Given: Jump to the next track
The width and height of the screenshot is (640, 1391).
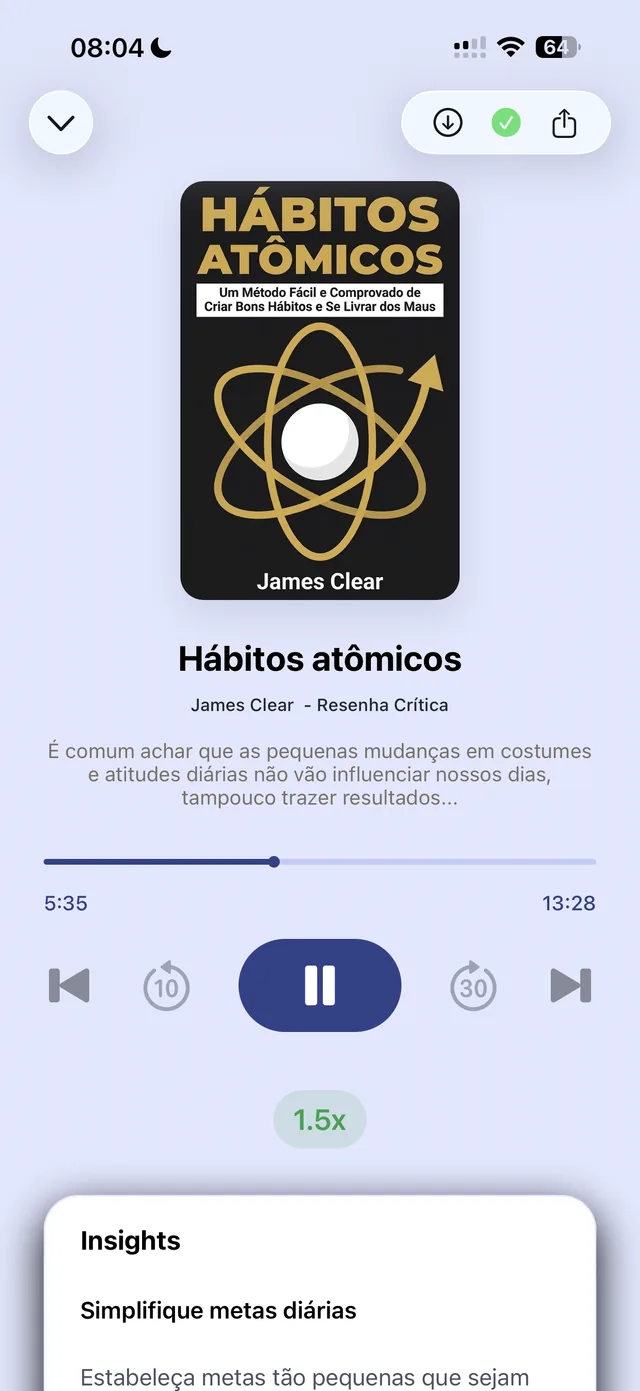Looking at the screenshot, I should (x=571, y=986).
